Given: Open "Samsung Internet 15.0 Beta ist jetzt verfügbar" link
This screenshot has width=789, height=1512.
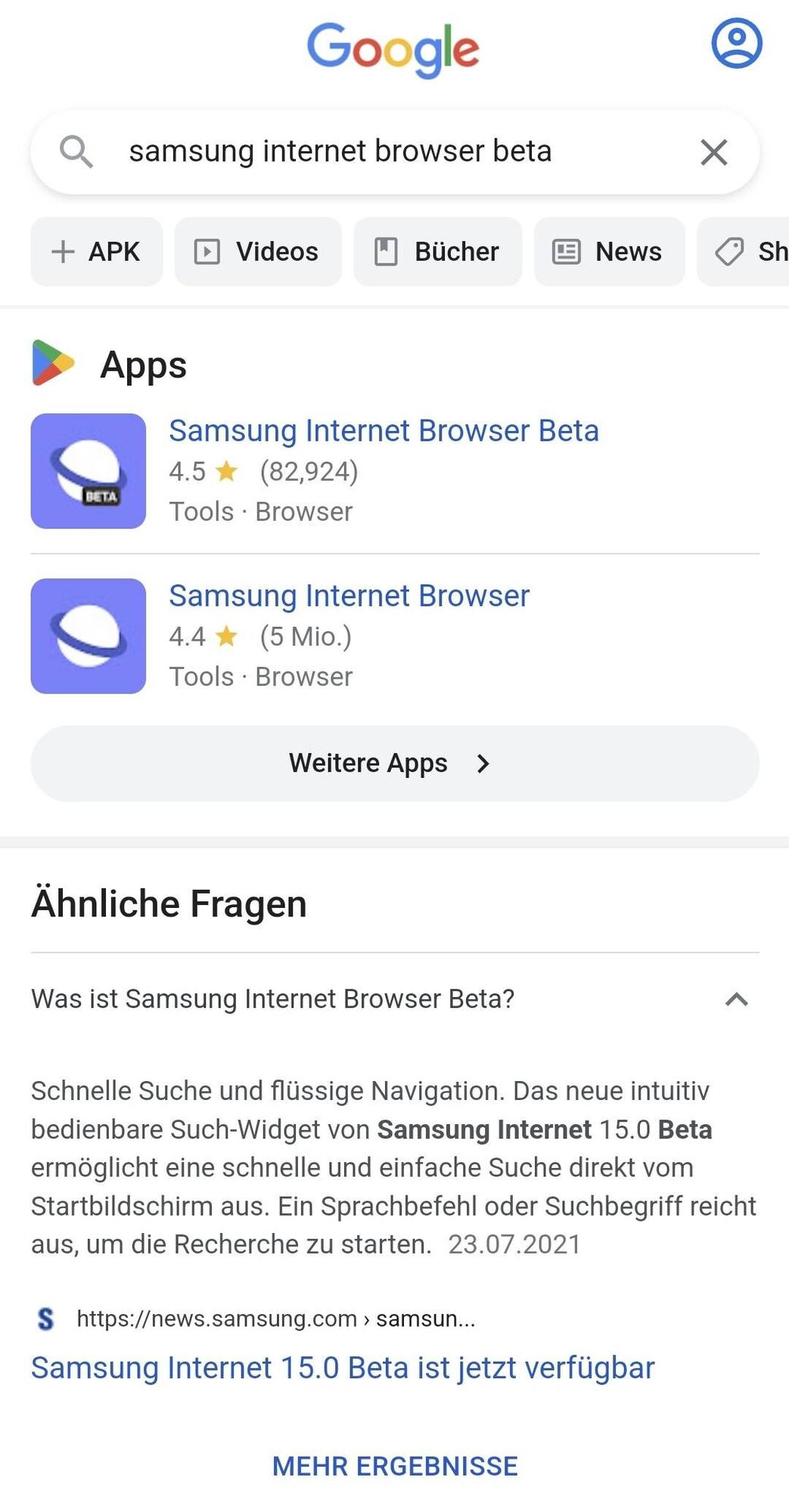Looking at the screenshot, I should click(x=343, y=1368).
